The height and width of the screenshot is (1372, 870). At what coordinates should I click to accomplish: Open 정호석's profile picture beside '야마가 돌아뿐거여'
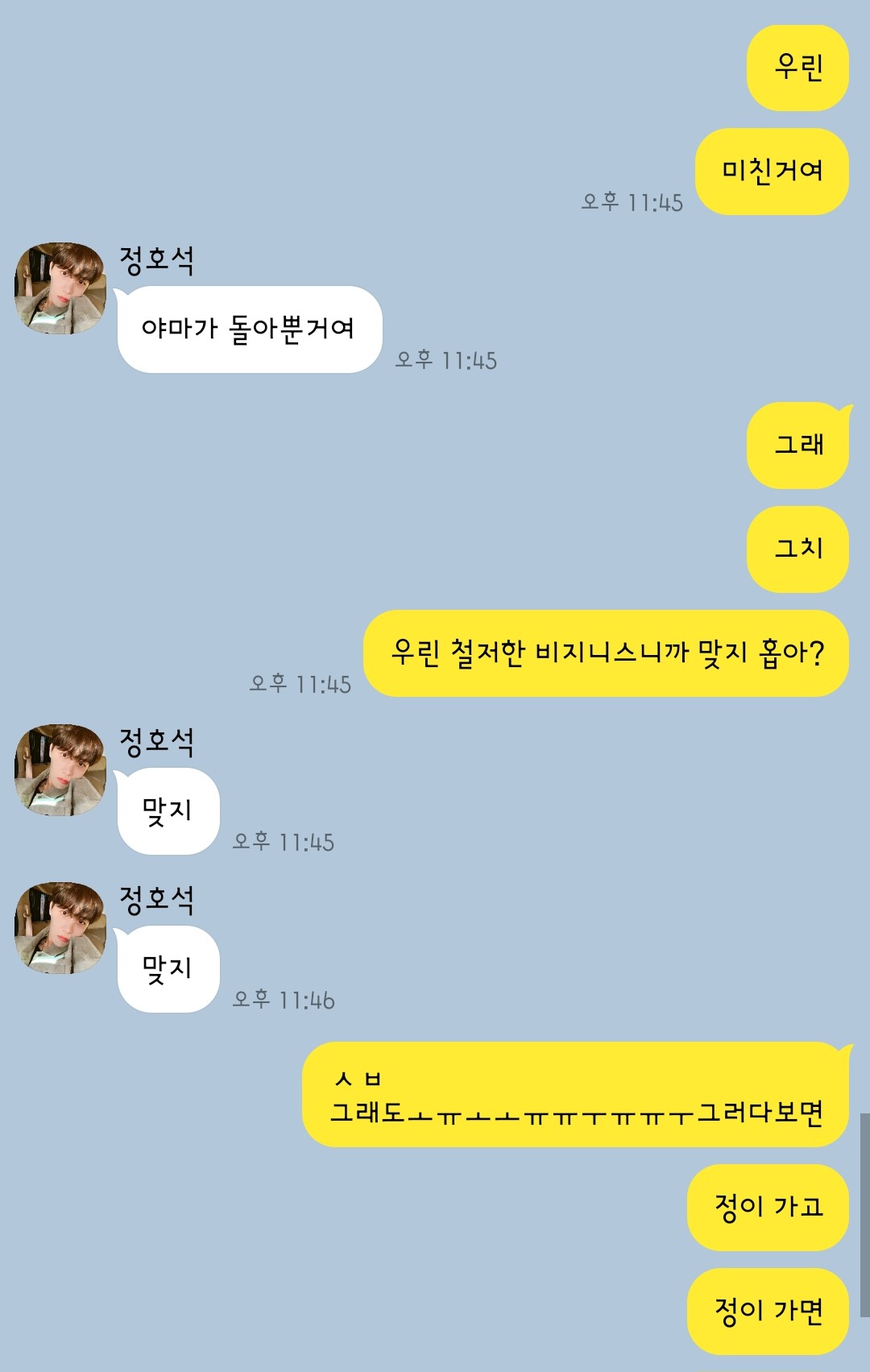(x=60, y=288)
